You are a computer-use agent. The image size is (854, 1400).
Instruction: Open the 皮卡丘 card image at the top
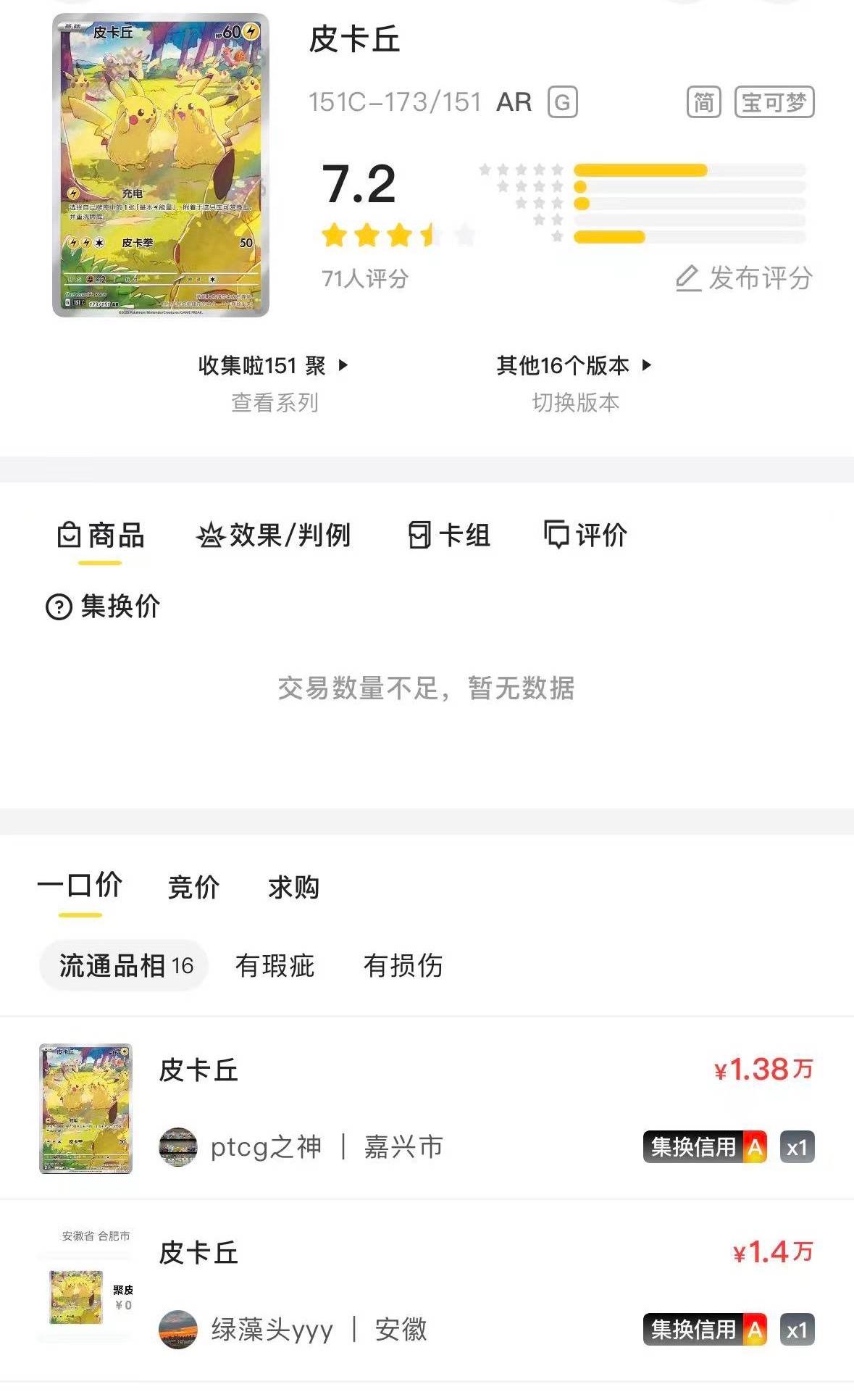161,165
